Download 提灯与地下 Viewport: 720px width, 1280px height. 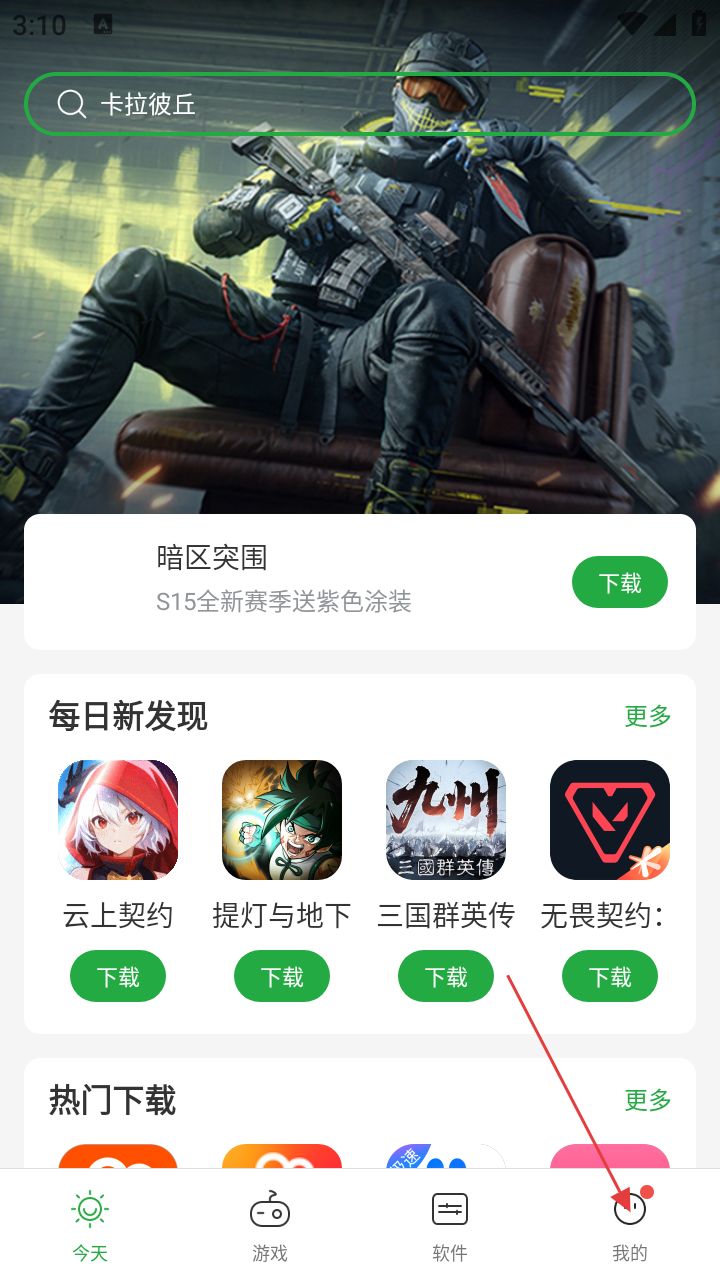(x=282, y=976)
